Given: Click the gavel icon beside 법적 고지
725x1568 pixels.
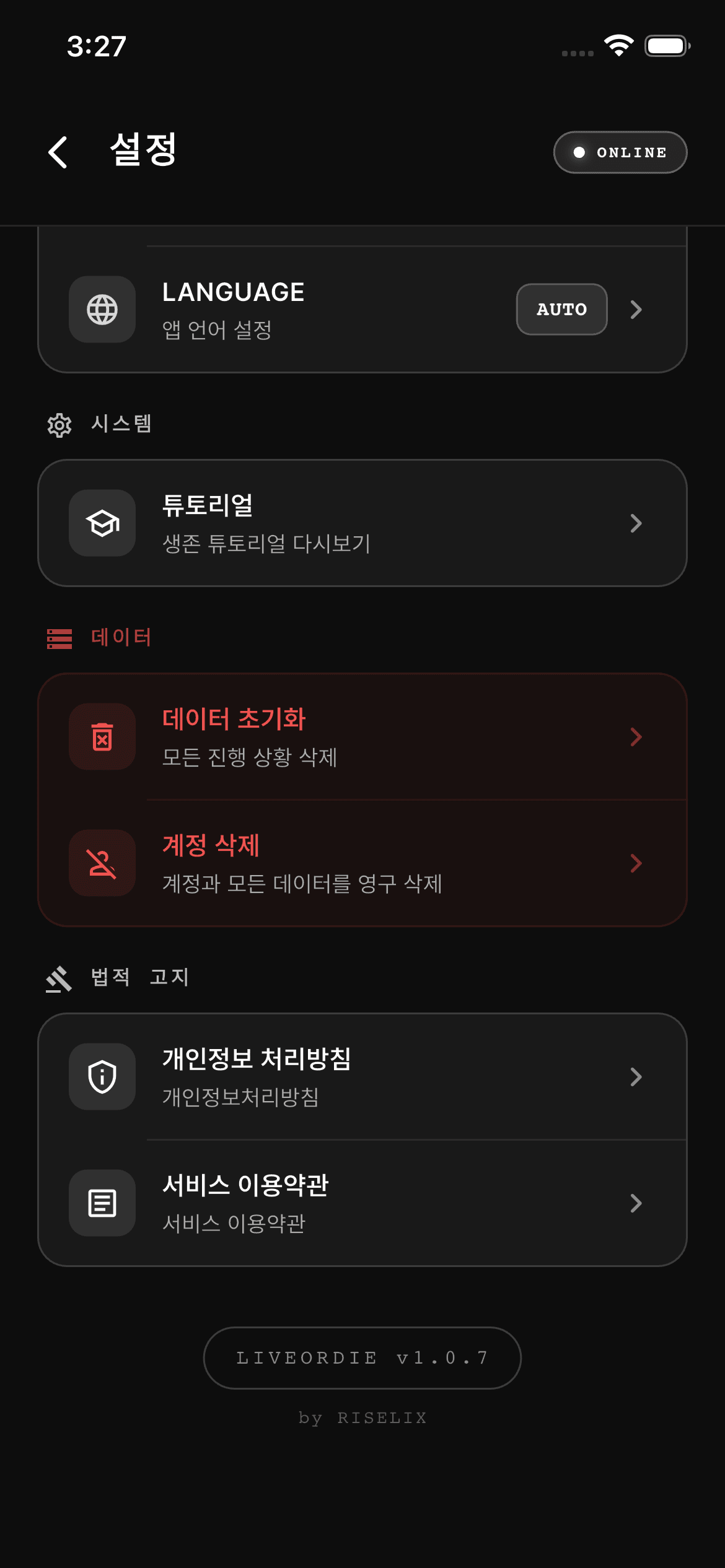Looking at the screenshot, I should click(x=58, y=977).
